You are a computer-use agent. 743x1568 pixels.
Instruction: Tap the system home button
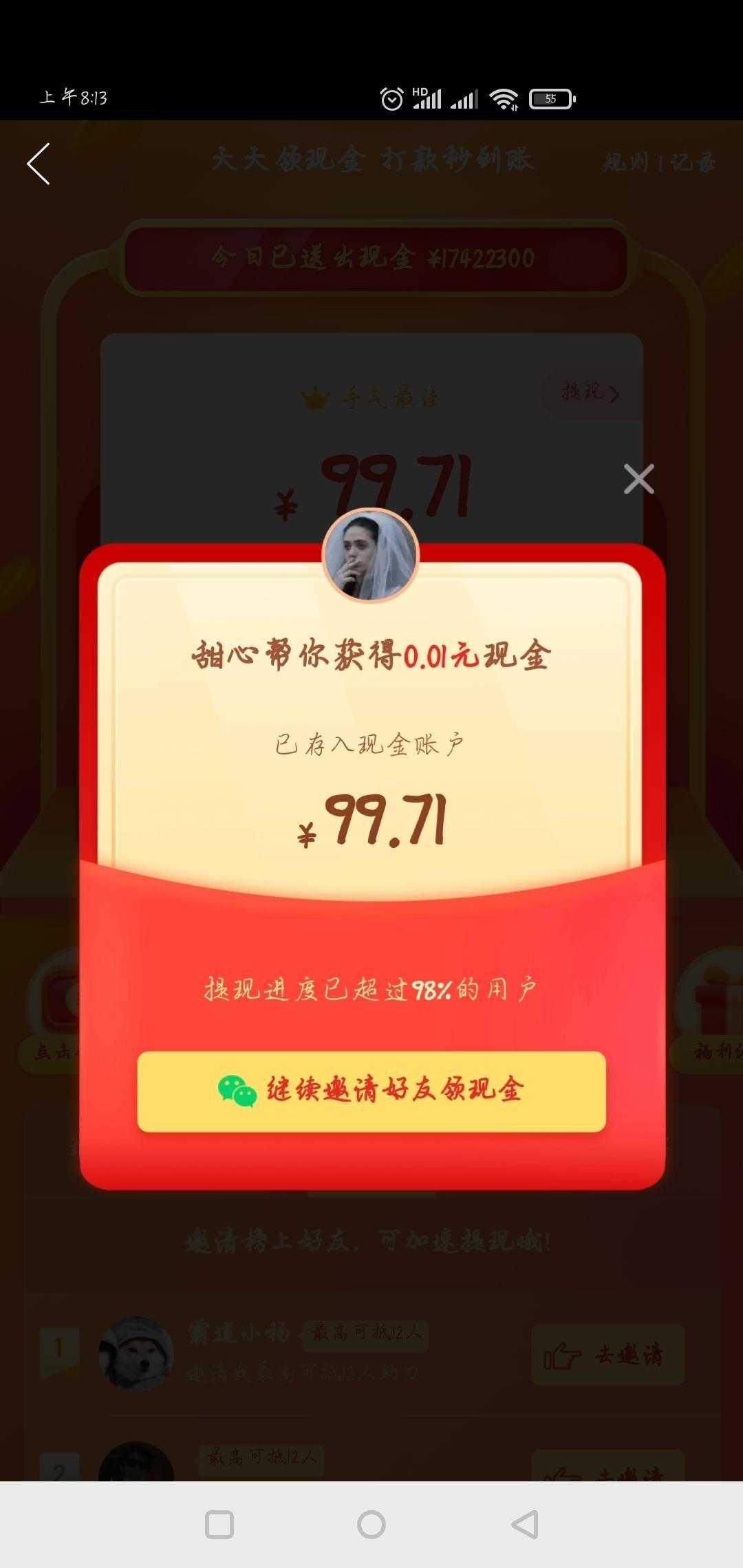371,1524
